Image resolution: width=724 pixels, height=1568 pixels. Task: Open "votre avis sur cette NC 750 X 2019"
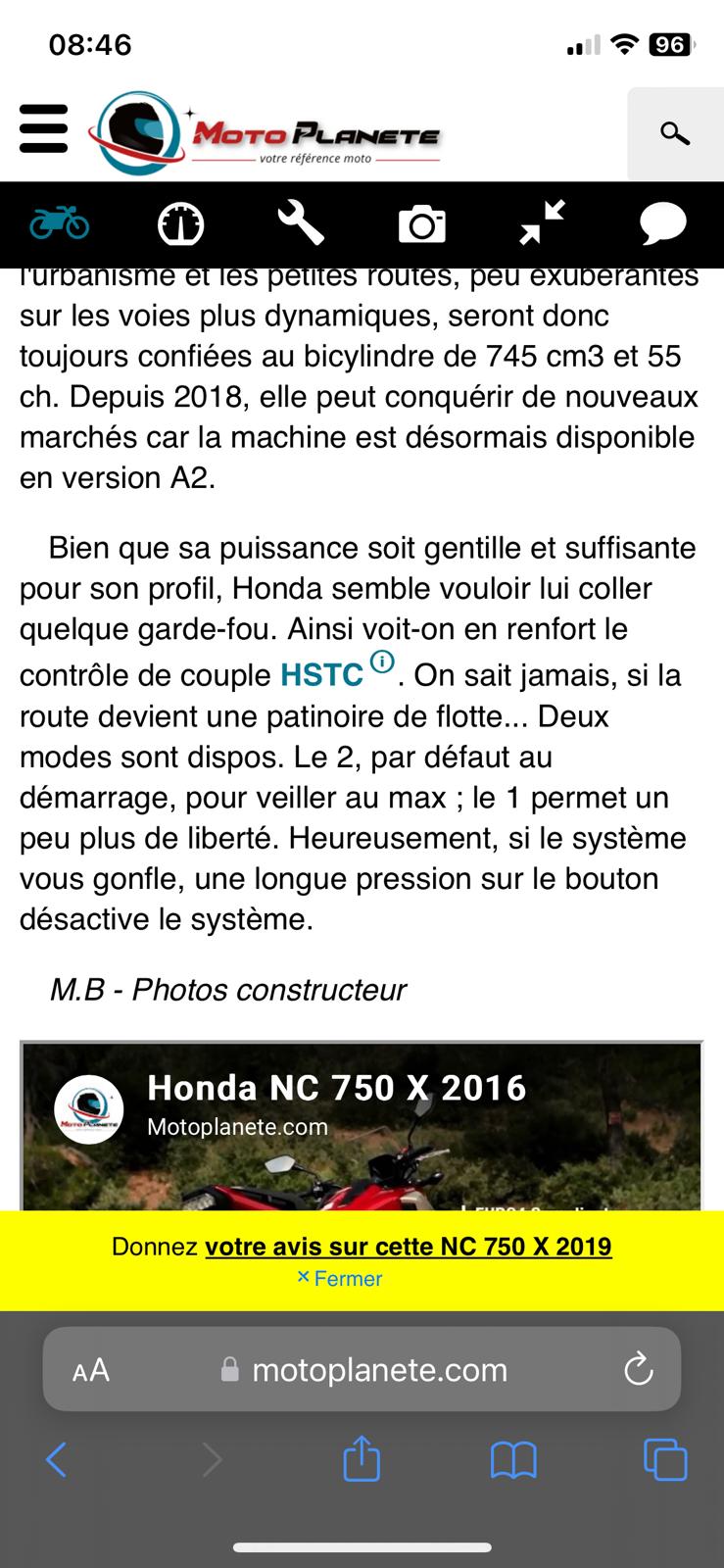[x=408, y=1247]
